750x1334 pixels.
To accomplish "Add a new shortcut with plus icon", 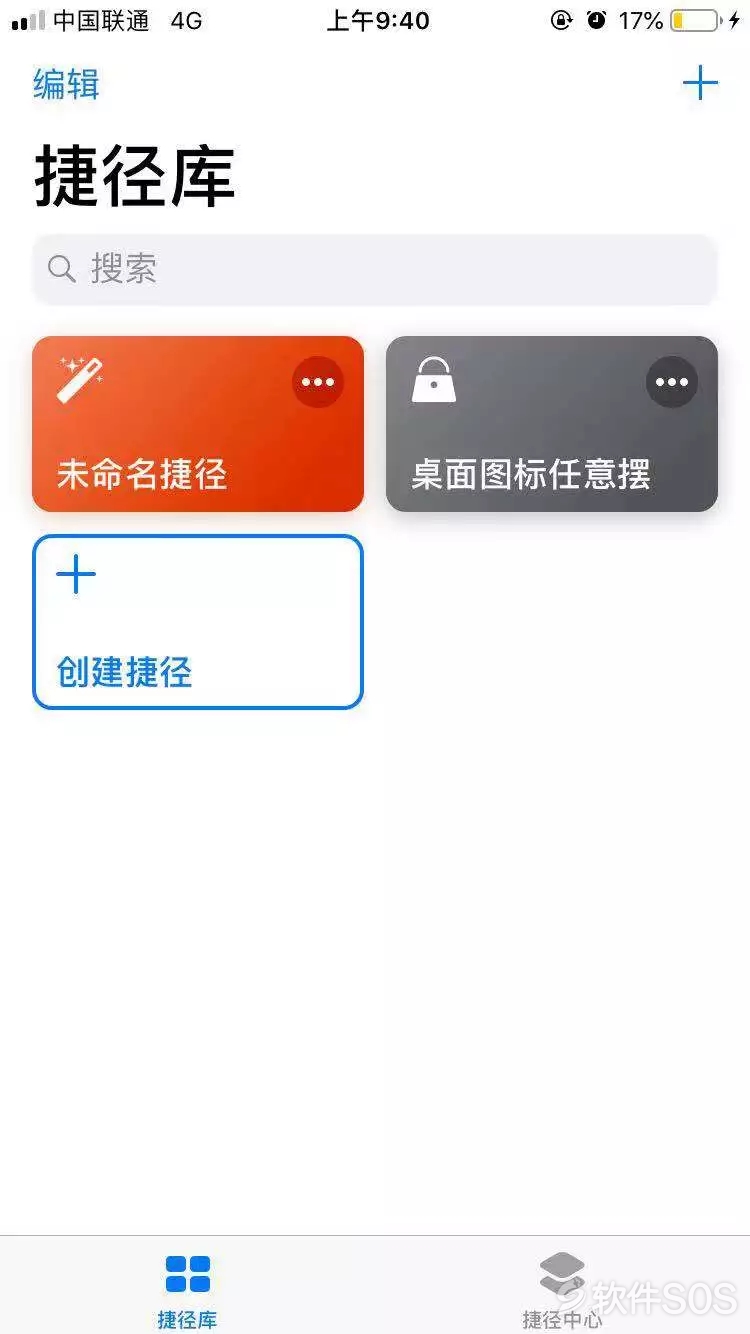I will pyautogui.click(x=700, y=83).
